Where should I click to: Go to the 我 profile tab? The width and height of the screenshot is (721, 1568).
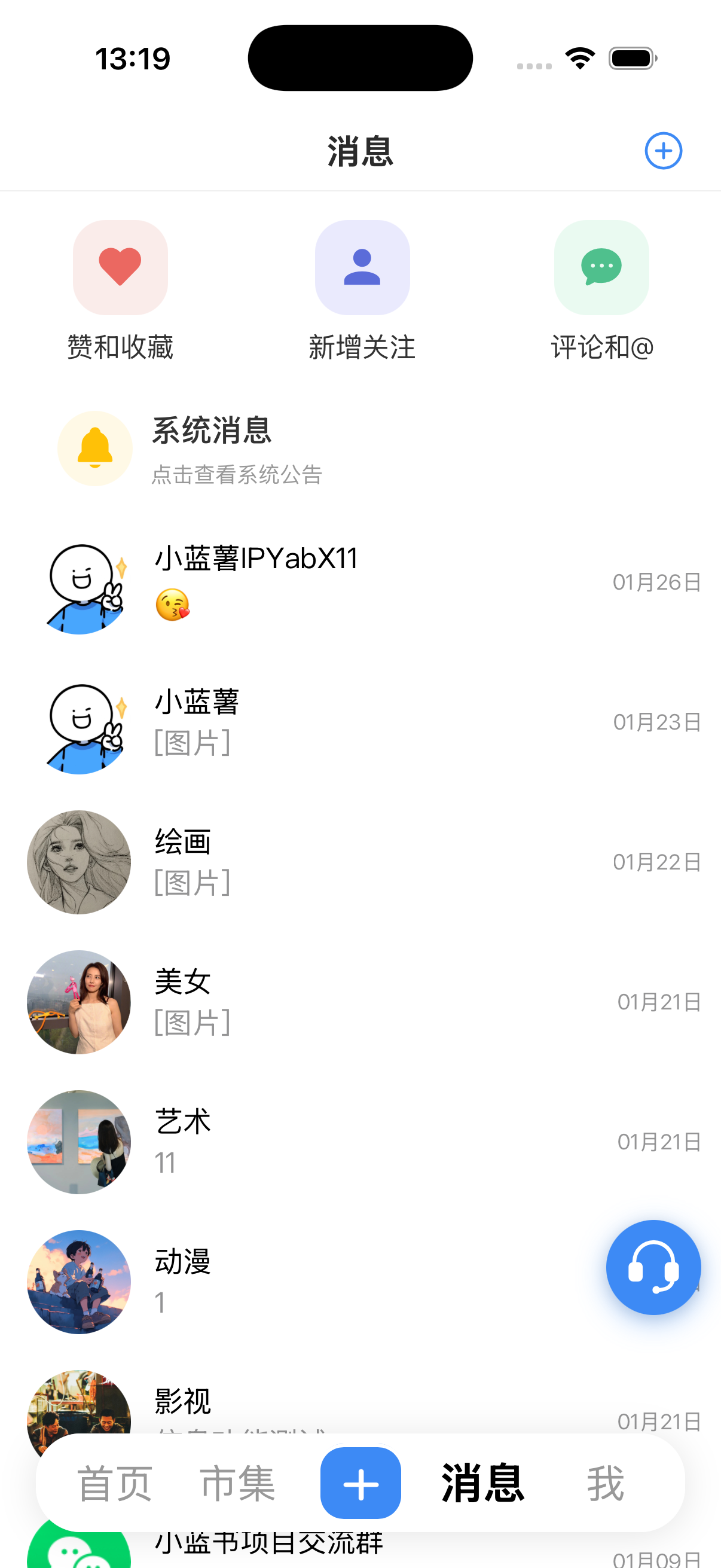(x=606, y=1484)
